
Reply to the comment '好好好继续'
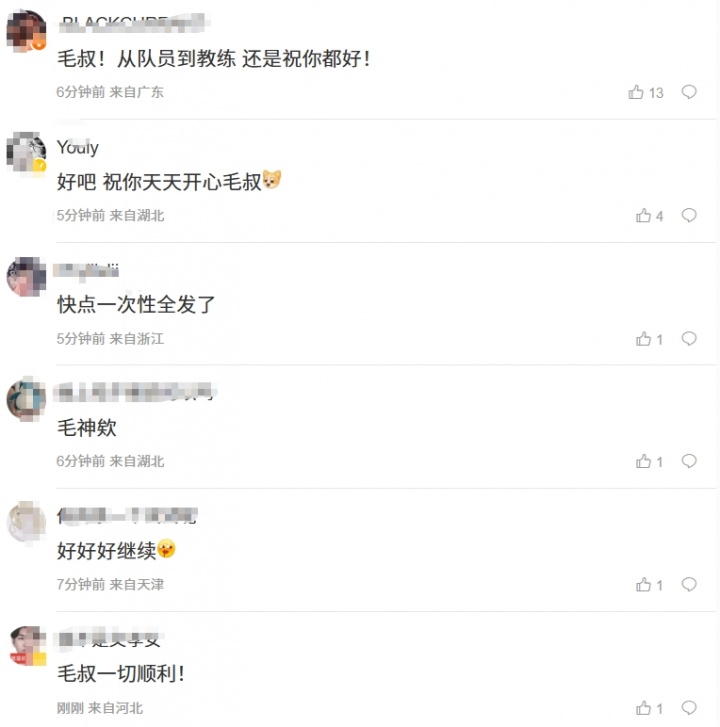pos(689,585)
